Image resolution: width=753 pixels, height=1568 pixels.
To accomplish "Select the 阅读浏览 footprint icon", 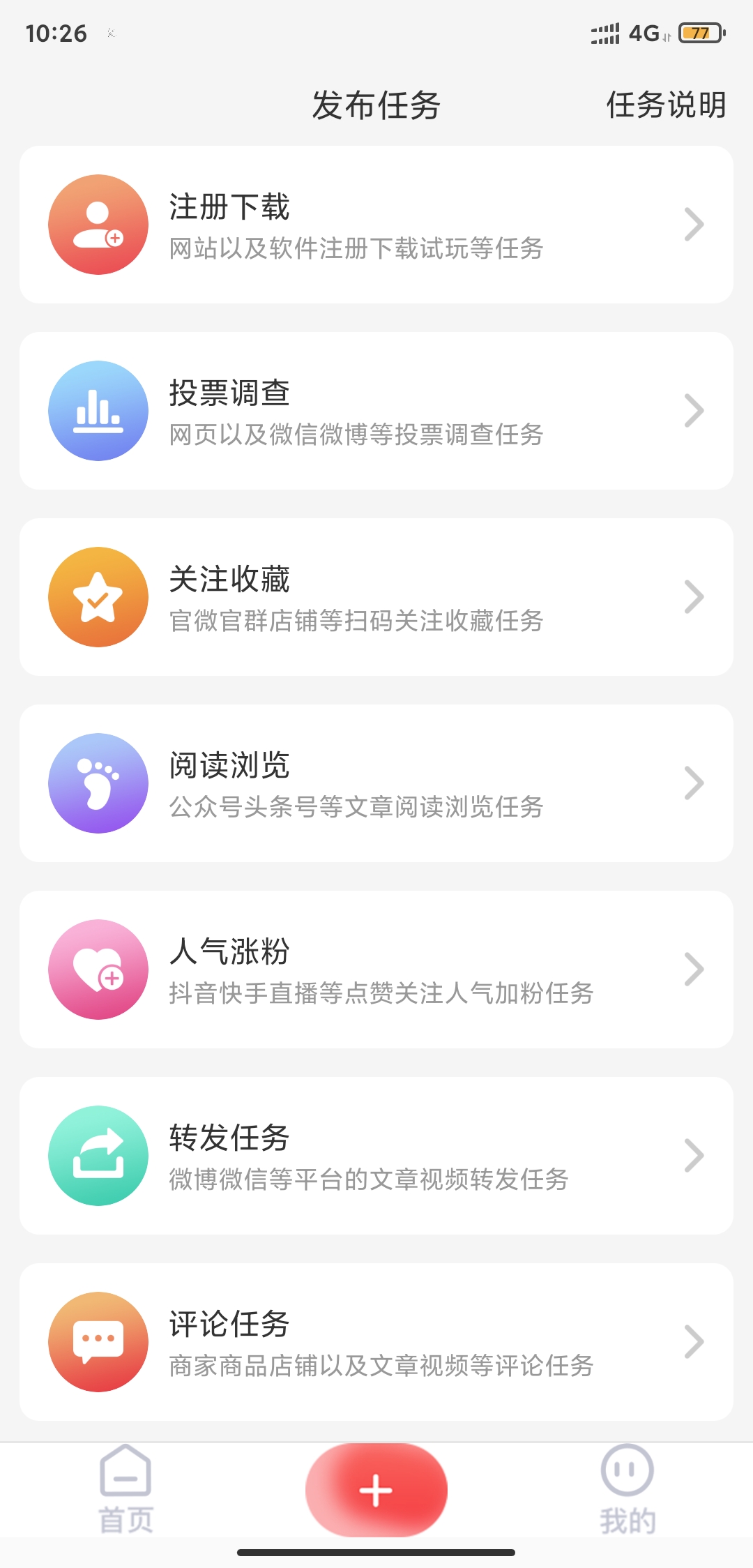I will tap(98, 783).
